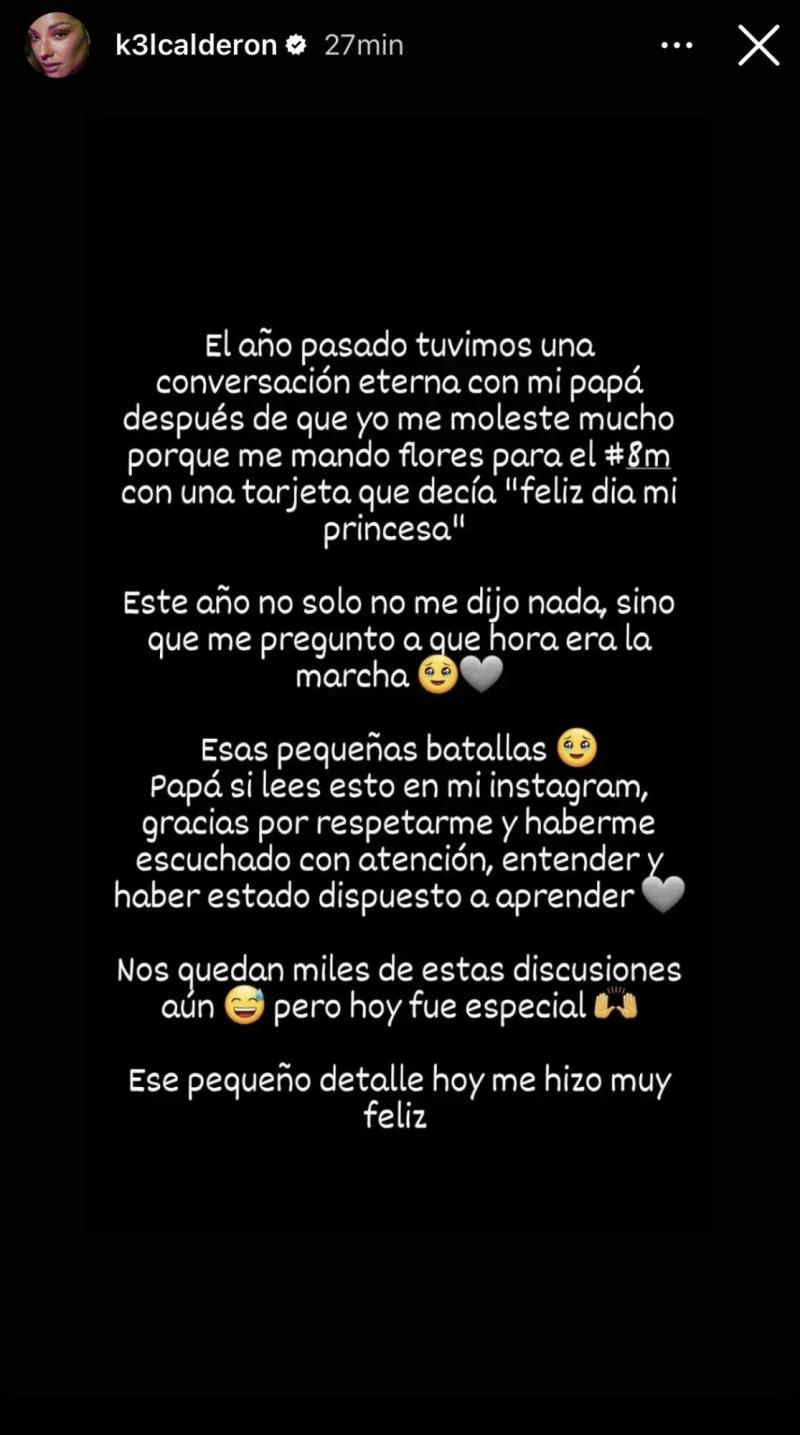Viewport: 800px width, 1435px height.
Task: Open story options with the three-dot icon
Action: [x=677, y=45]
